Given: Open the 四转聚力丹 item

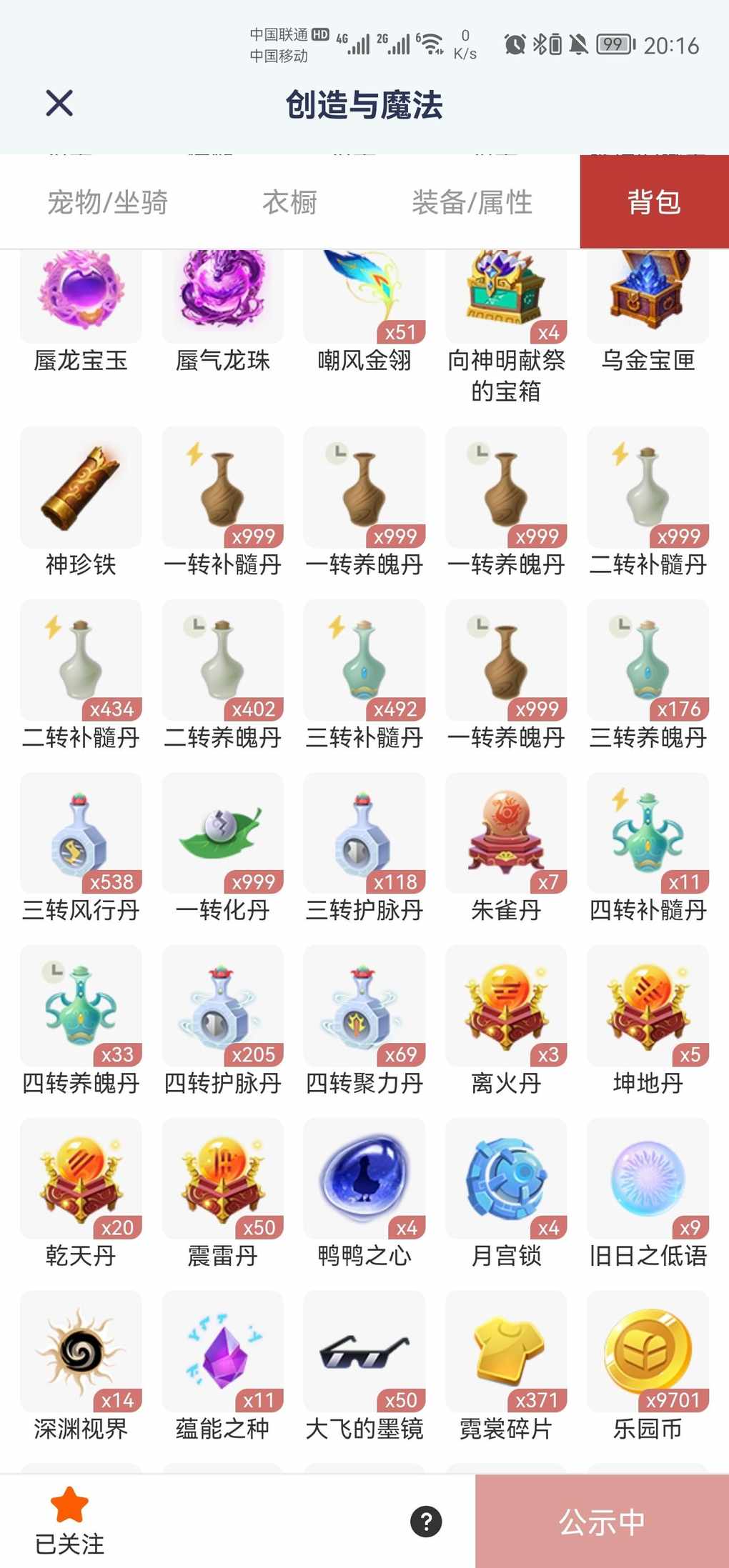Looking at the screenshot, I should click(364, 1006).
